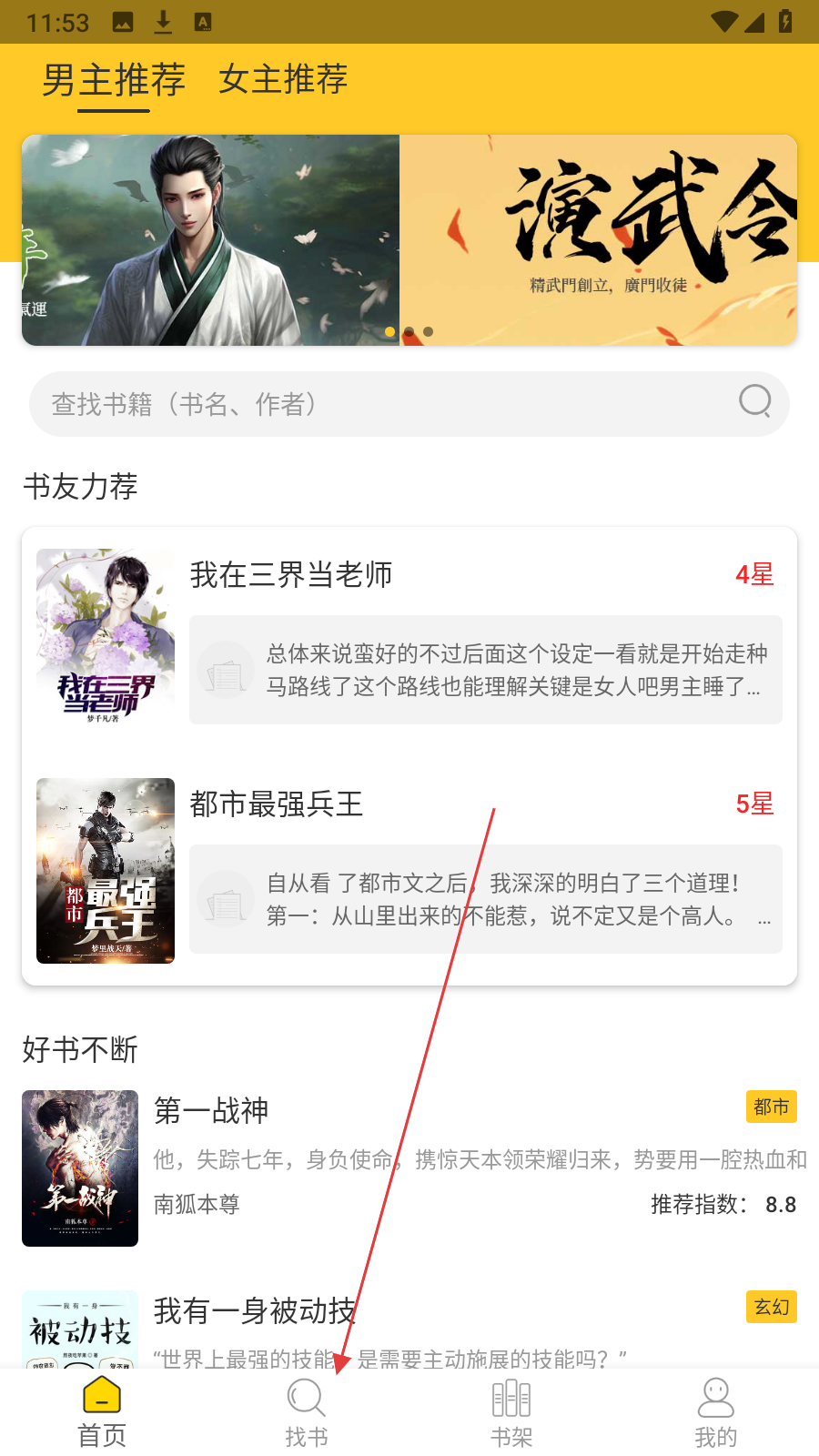The height and width of the screenshot is (1456, 819).
Task: Switch to the 女主推荐 tab
Action: [283, 80]
